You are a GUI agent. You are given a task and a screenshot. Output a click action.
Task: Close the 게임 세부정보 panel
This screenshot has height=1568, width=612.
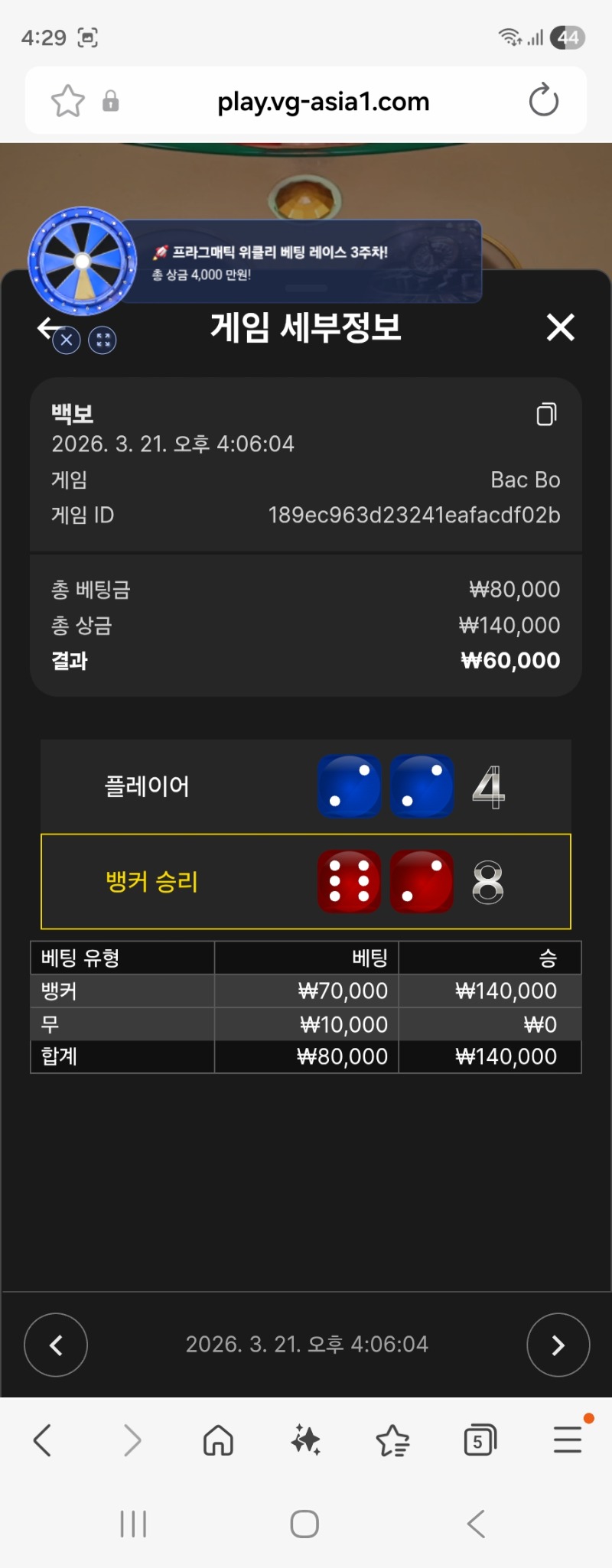[x=560, y=327]
